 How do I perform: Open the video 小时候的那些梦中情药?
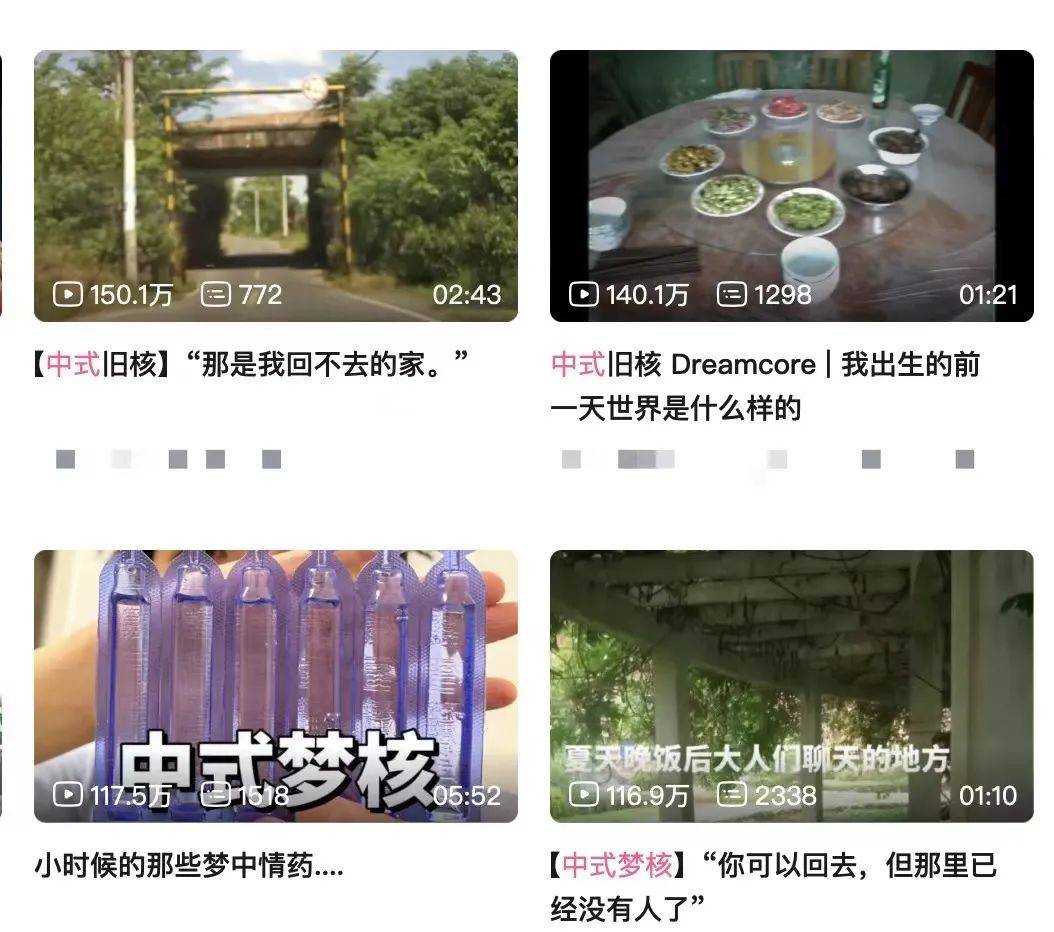coord(276,686)
